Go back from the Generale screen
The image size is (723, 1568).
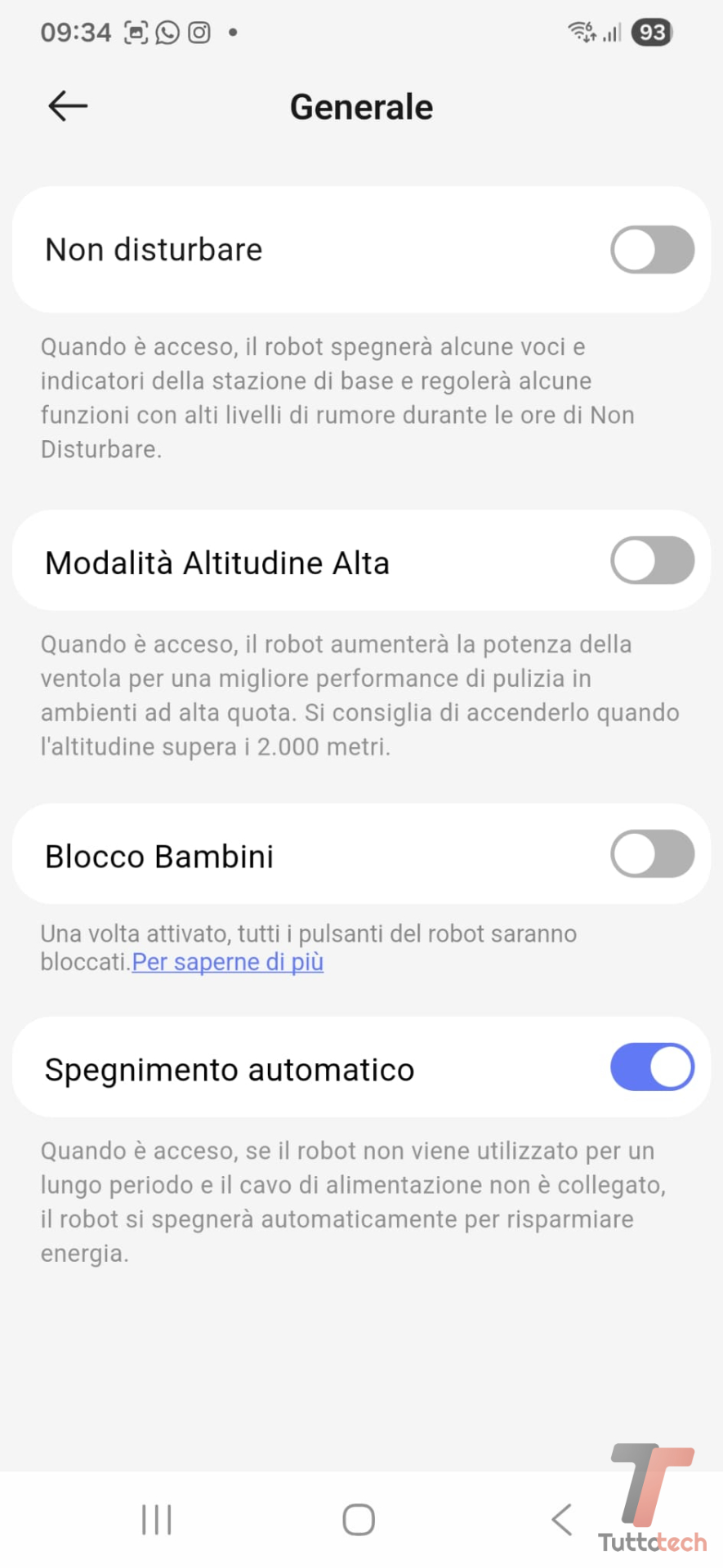point(68,106)
